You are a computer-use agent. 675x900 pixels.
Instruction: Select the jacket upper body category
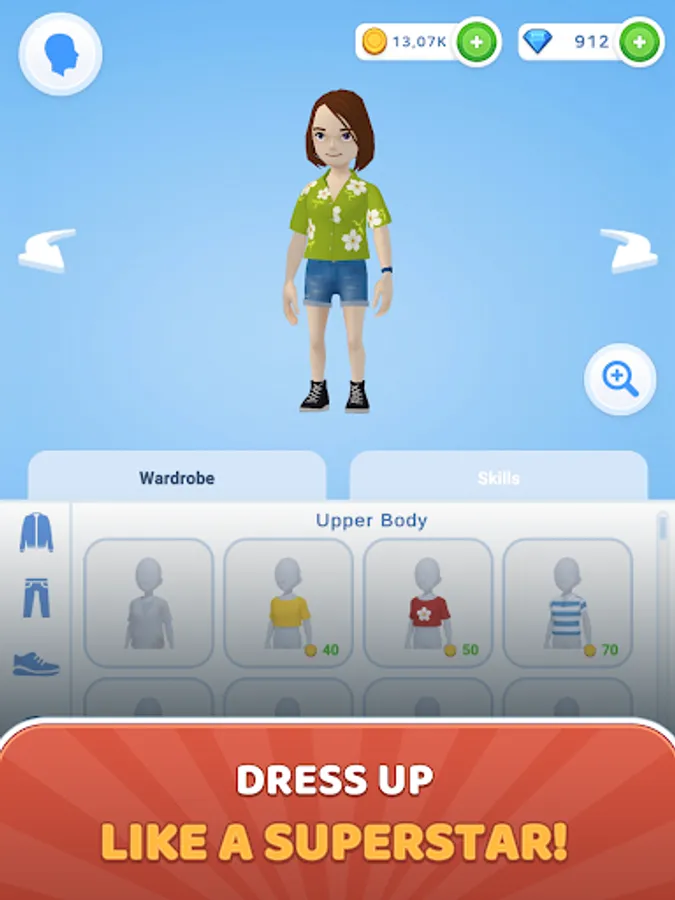[36, 532]
